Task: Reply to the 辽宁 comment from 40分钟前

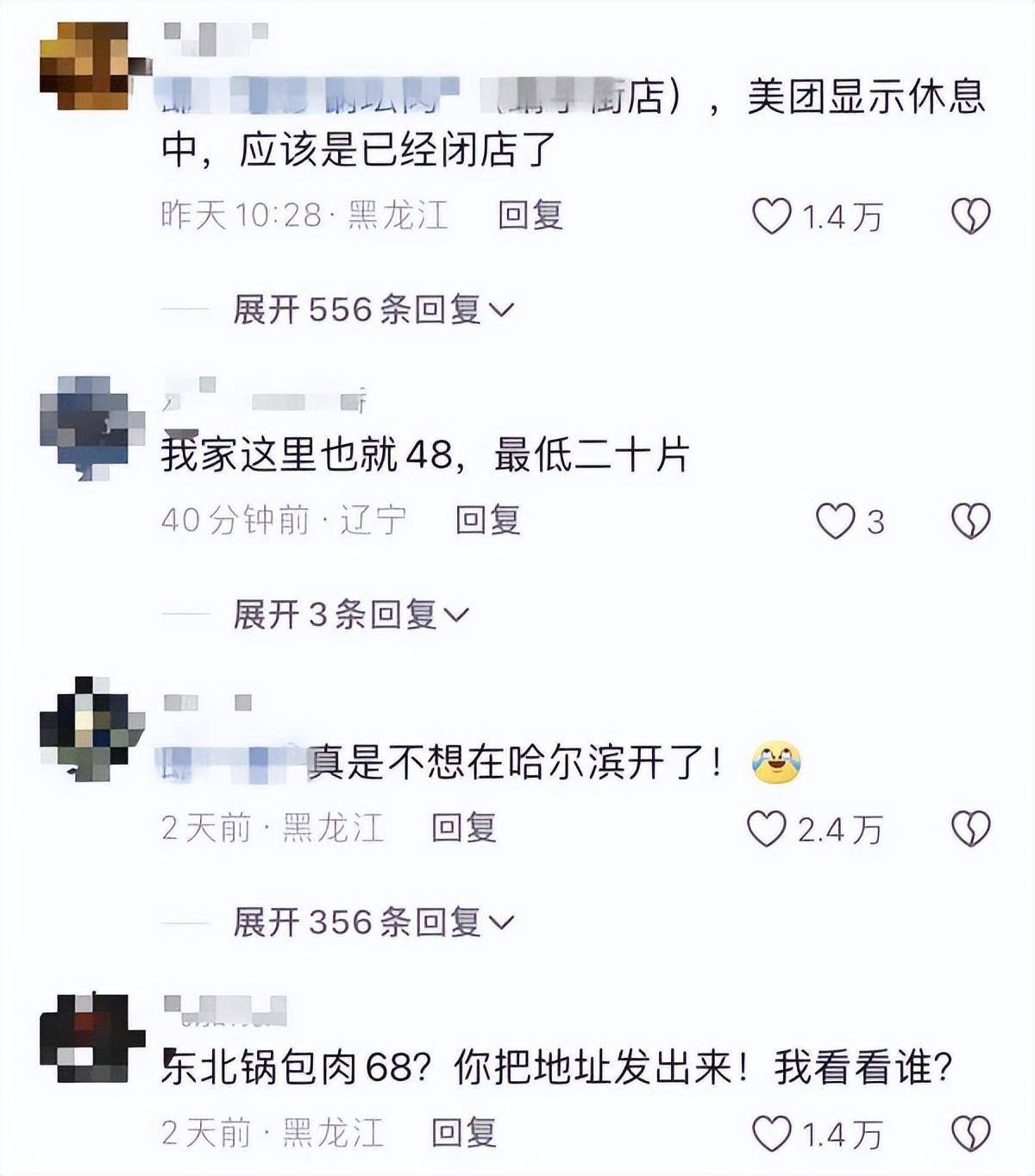Action: tap(487, 520)
